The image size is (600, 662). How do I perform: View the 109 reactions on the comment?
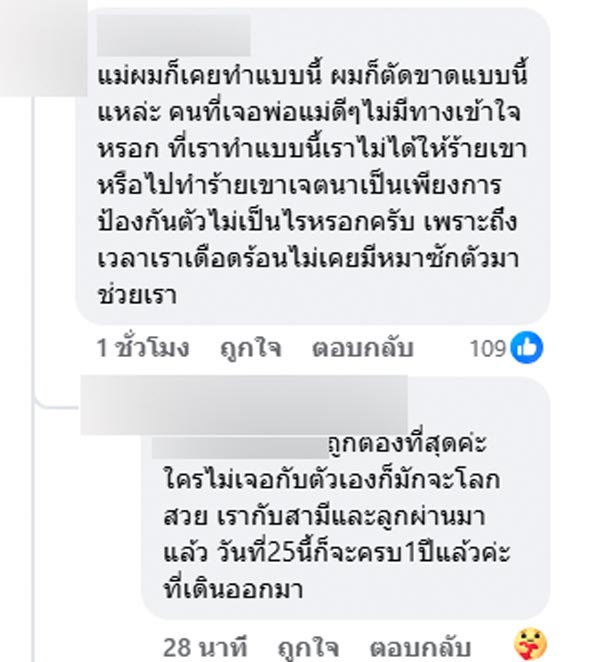pos(507,348)
